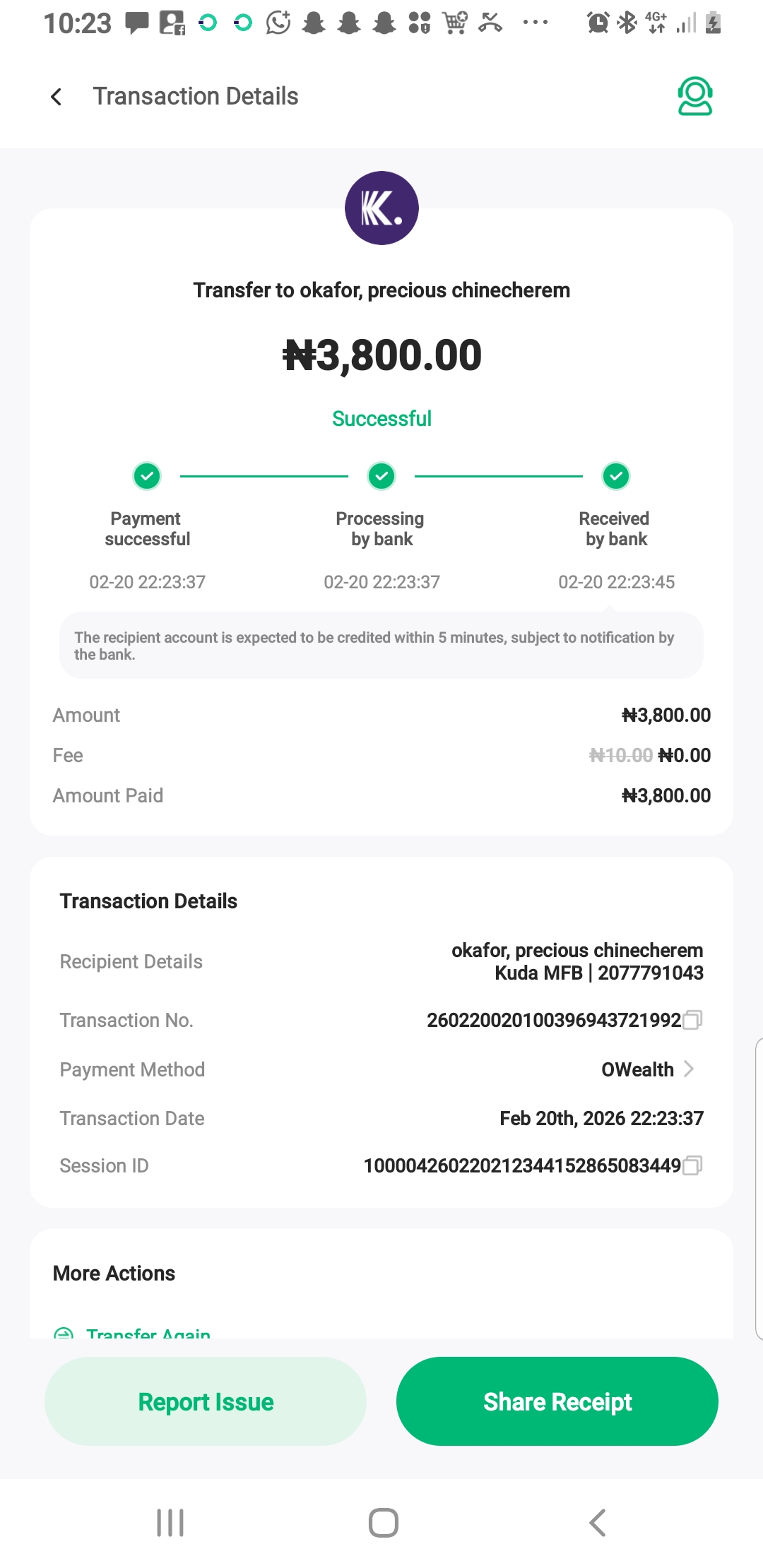
Task: Open OWealth payment method details
Action: (648, 1069)
